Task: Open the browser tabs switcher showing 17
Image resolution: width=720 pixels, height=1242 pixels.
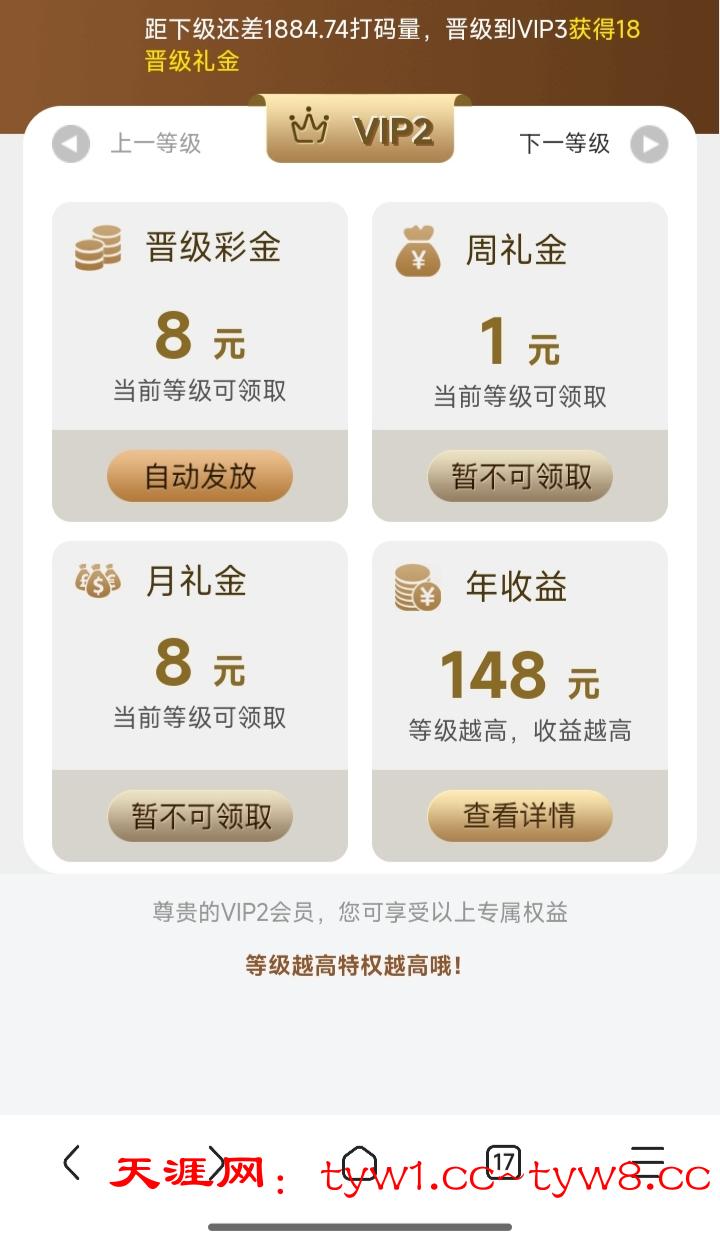Action: pyautogui.click(x=504, y=1162)
